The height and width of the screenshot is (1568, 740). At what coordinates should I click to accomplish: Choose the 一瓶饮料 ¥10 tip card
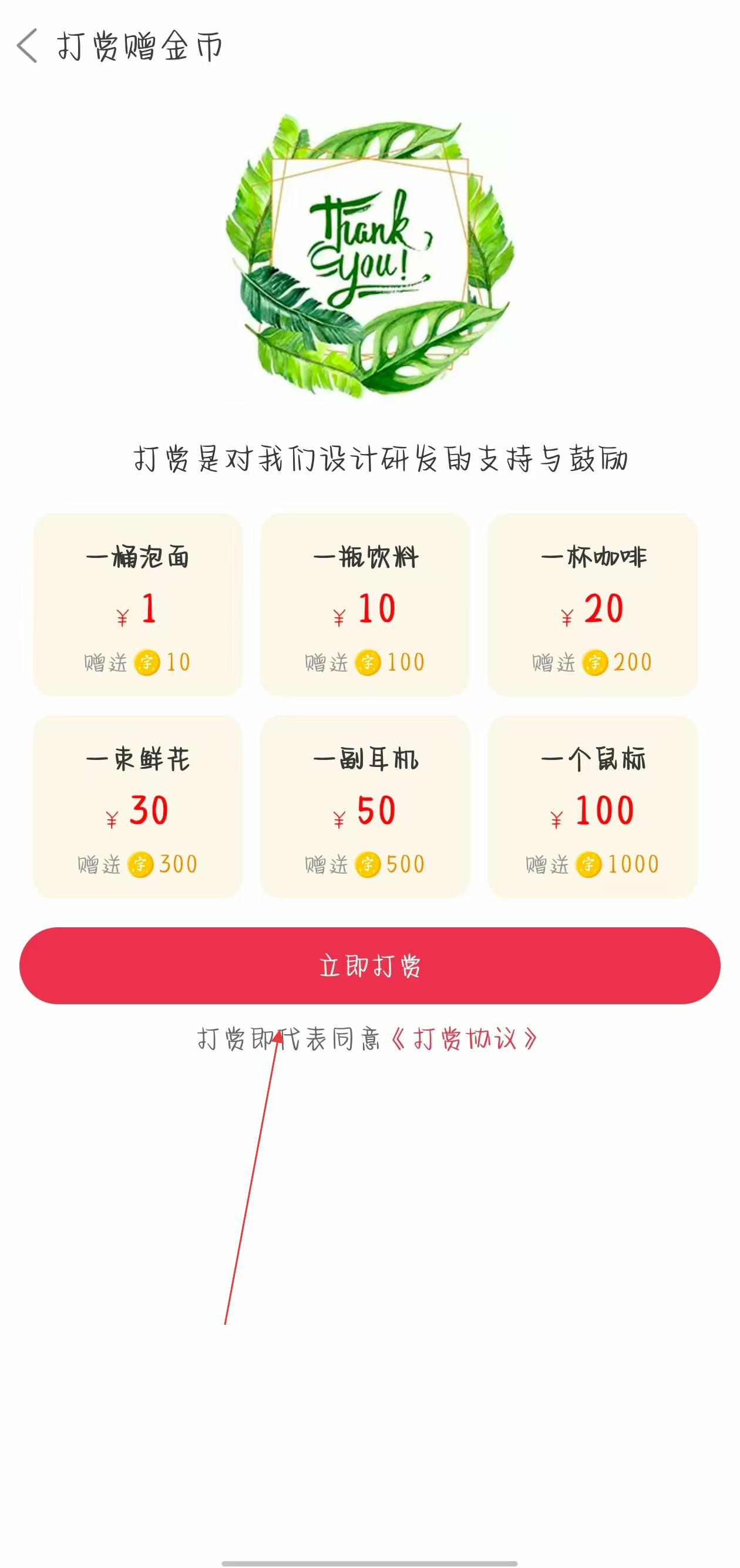pos(365,604)
